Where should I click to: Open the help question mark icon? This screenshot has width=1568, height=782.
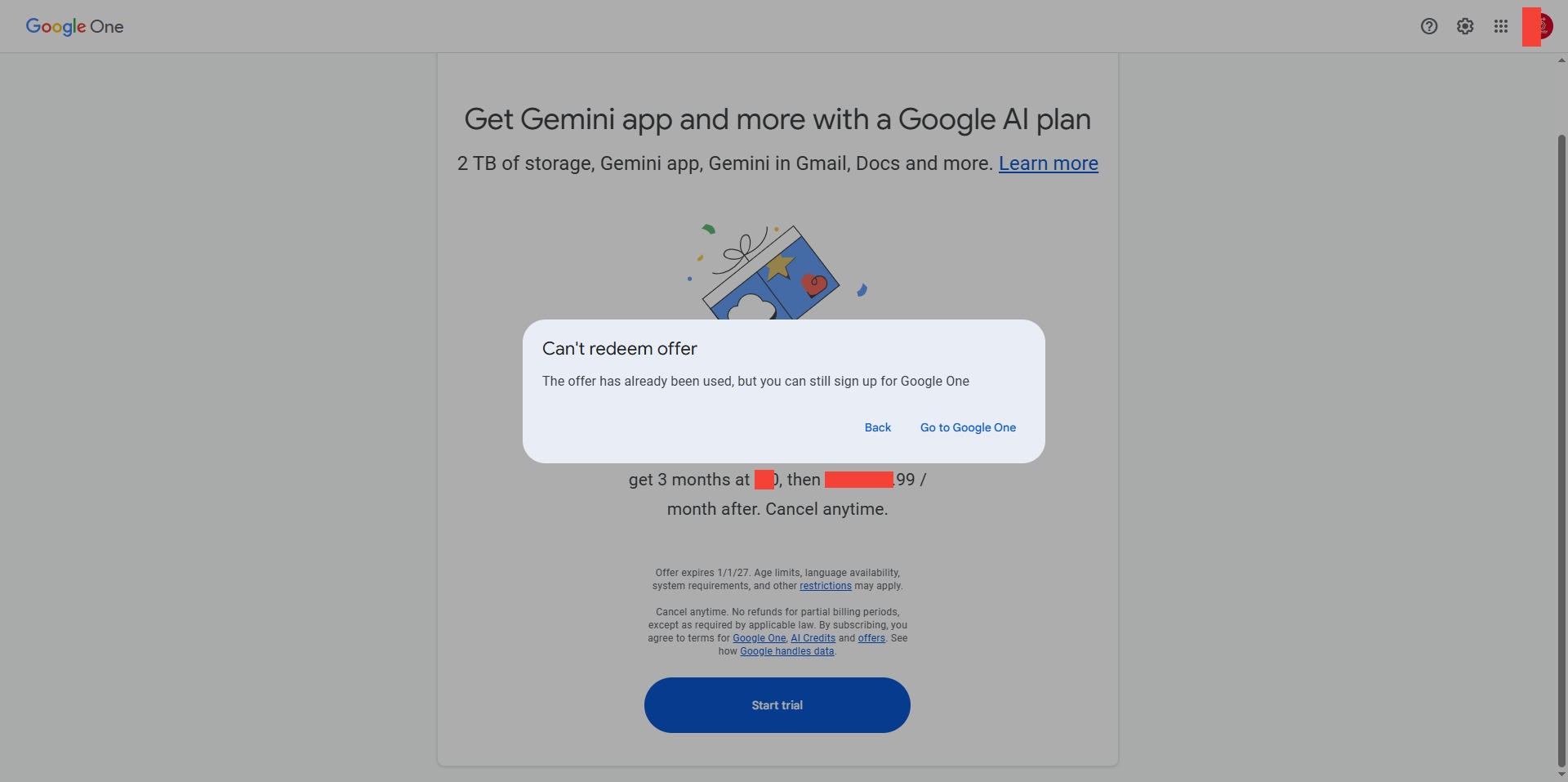click(x=1428, y=26)
